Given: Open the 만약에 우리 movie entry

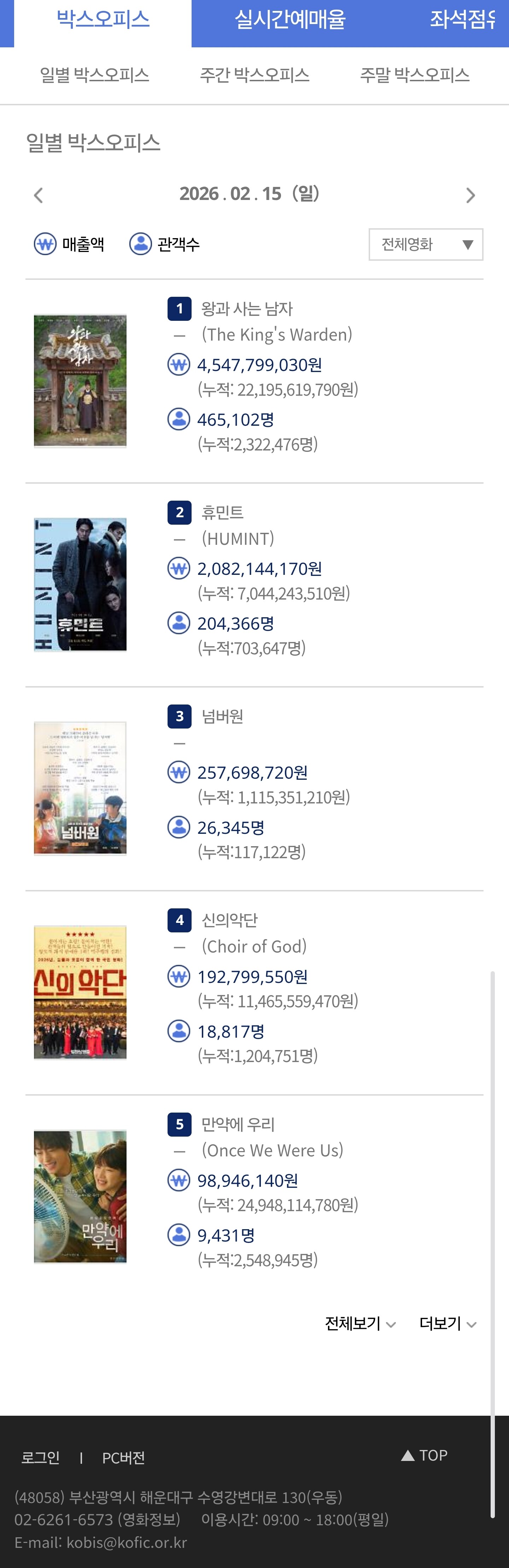Looking at the screenshot, I should 238,1124.
